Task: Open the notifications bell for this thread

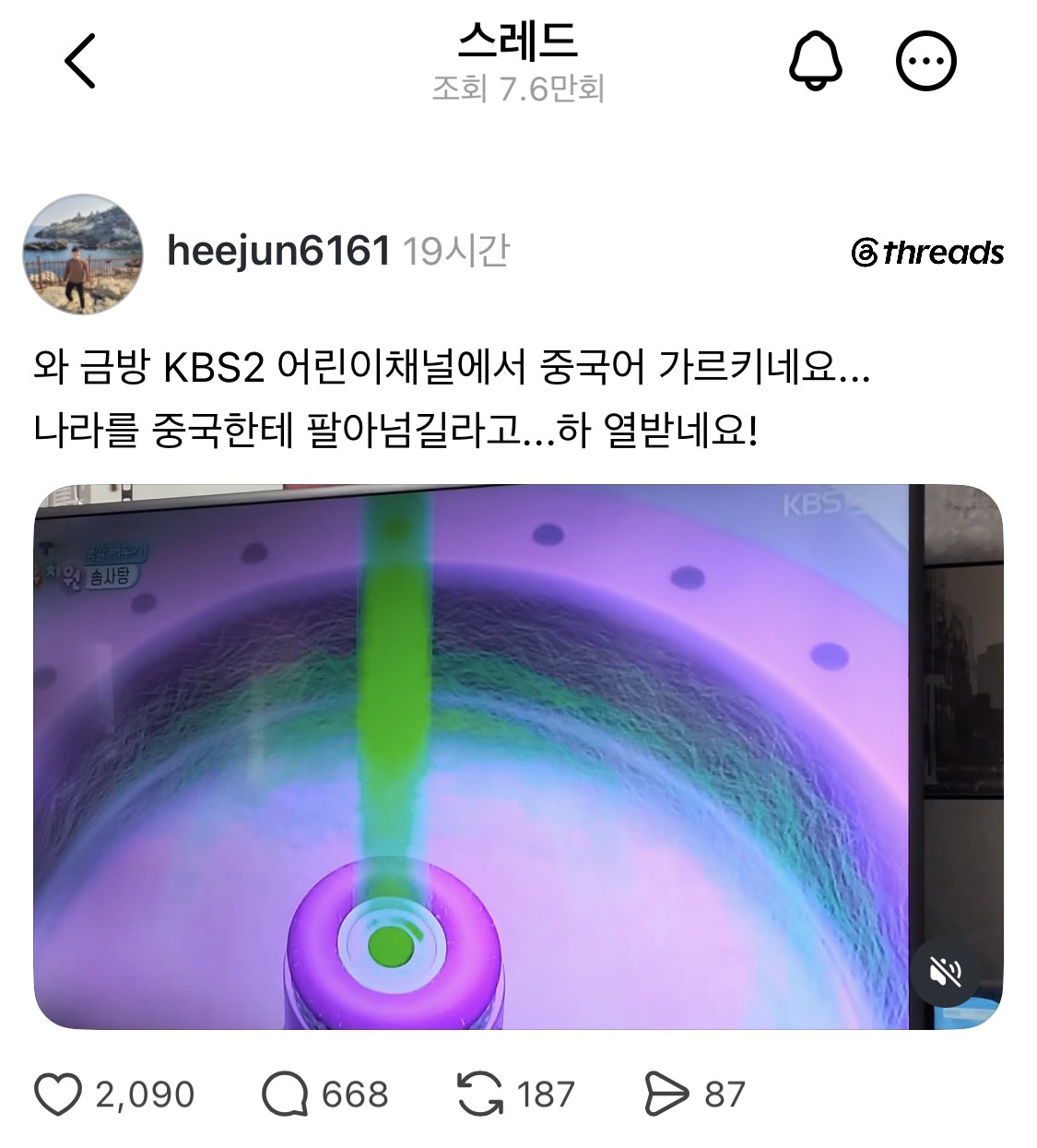Action: tap(816, 61)
